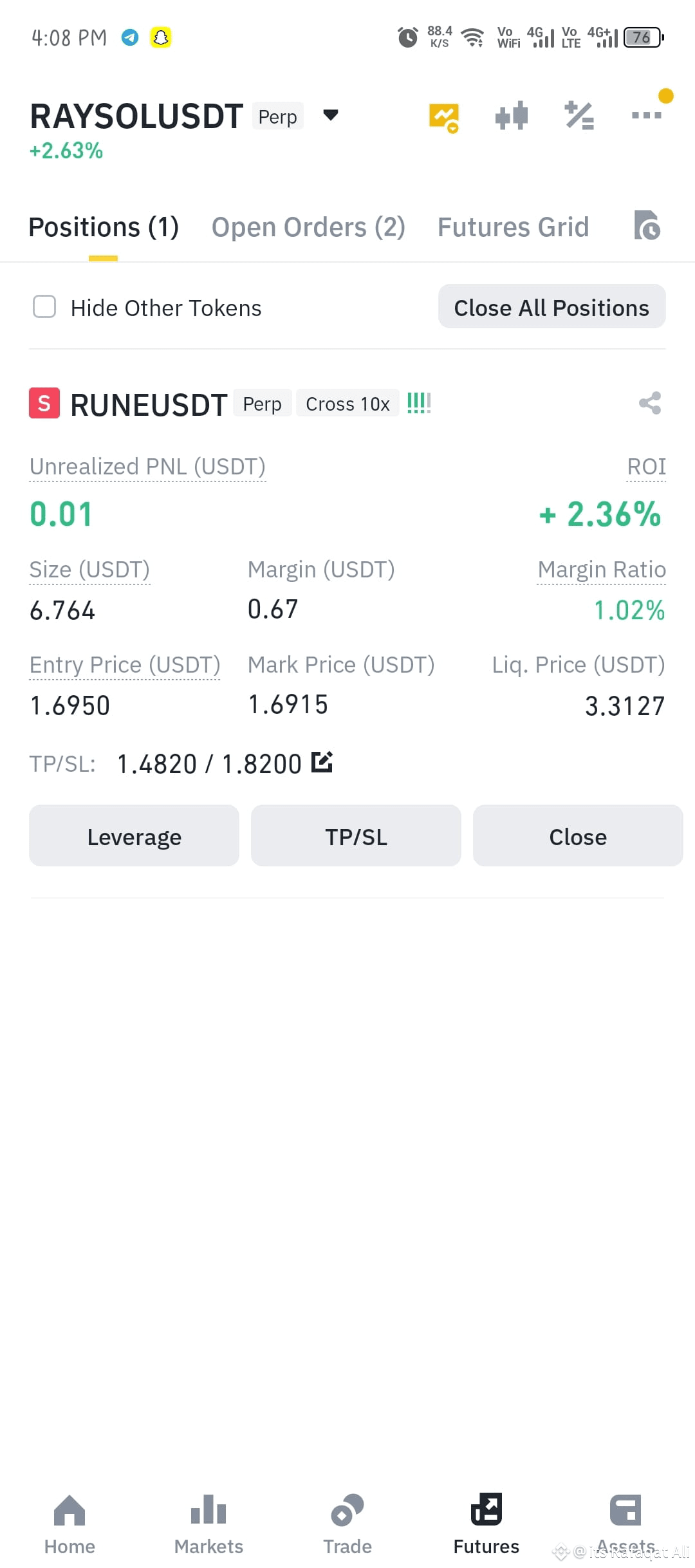This screenshot has height=1568, width=695.
Task: Tap the Cross 10x margin mode label
Action: (347, 403)
